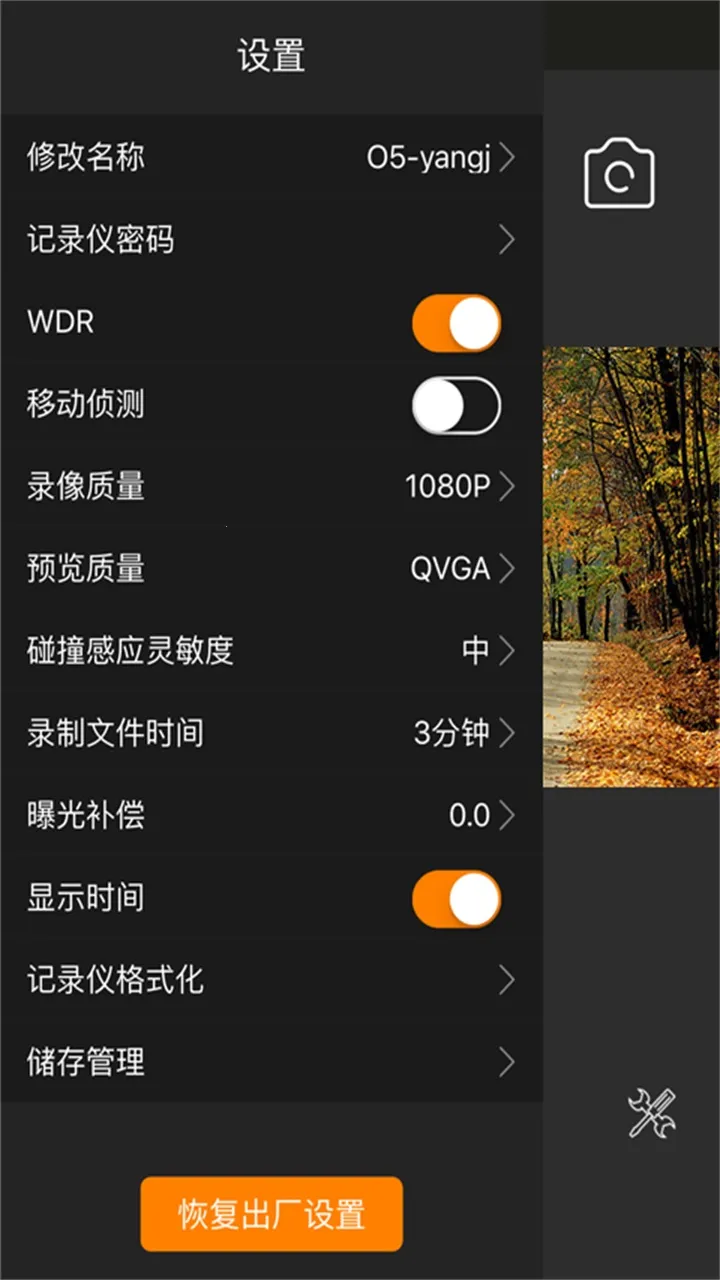Open 记录仪格式化 using its chevron
Viewport: 720px width, 1280px height.
[x=507, y=981]
